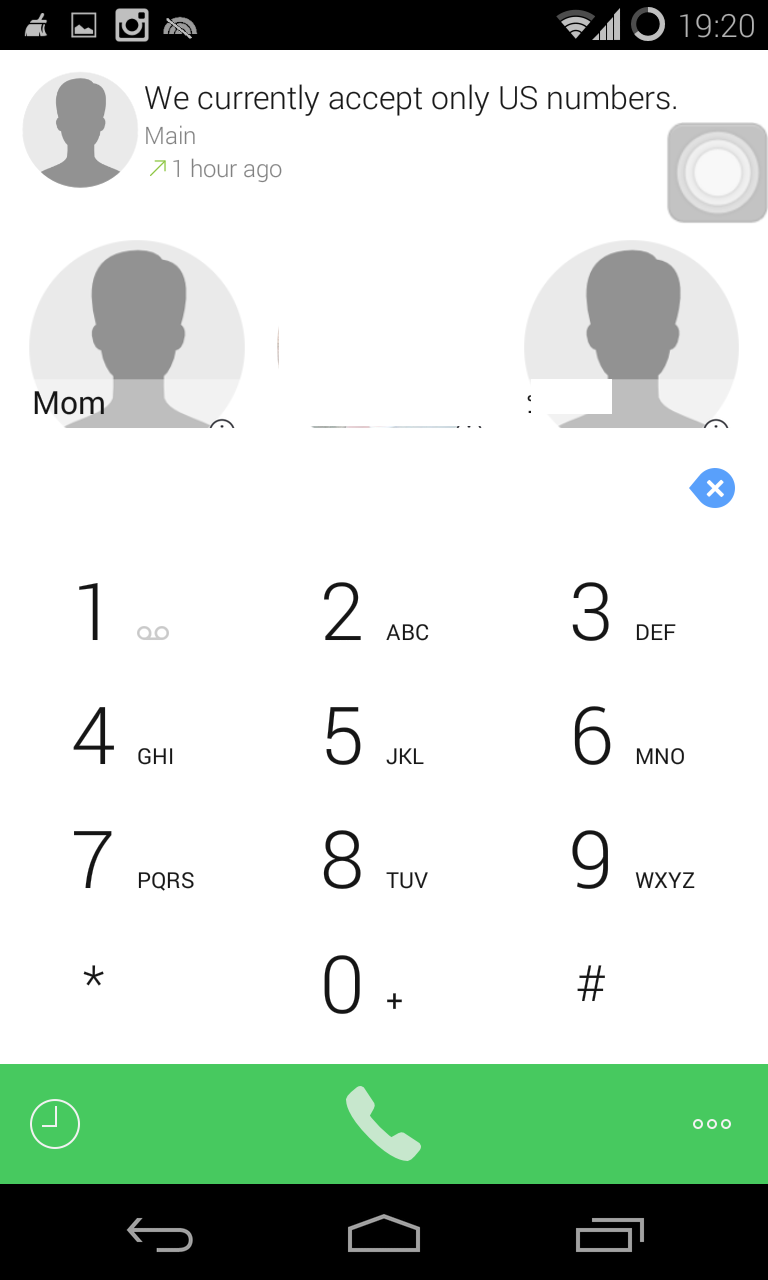Enter digit 0 on the dialpad
Viewport: 768px width, 1280px height.
(360, 986)
